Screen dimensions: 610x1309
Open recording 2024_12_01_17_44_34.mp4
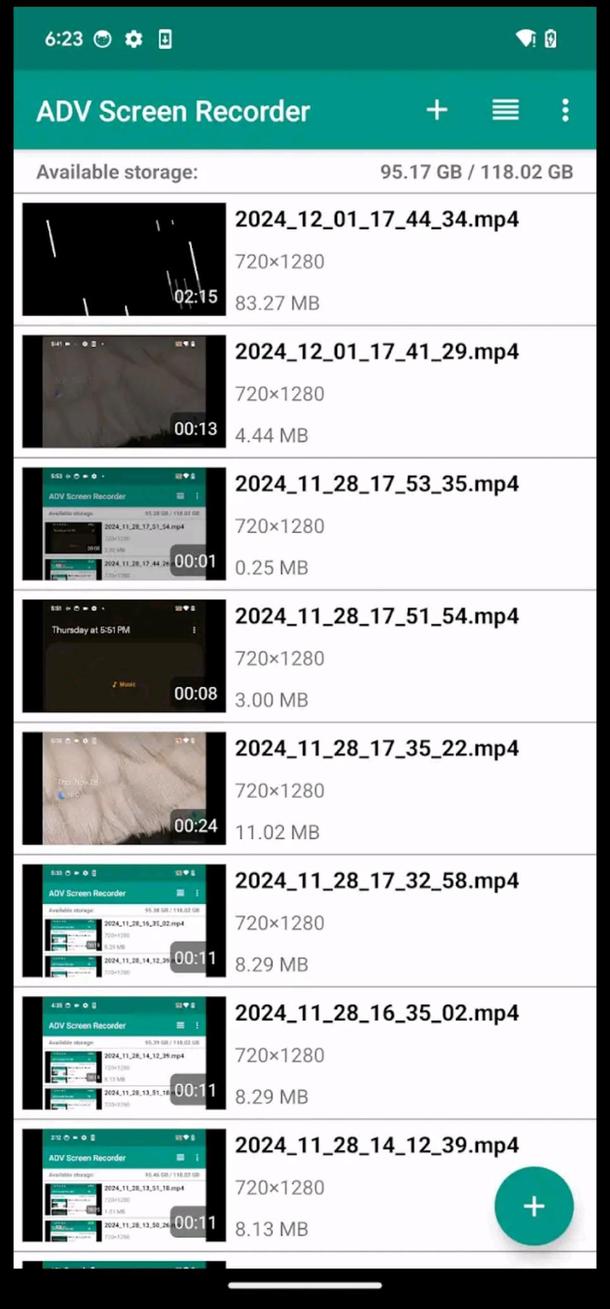pos(376,220)
